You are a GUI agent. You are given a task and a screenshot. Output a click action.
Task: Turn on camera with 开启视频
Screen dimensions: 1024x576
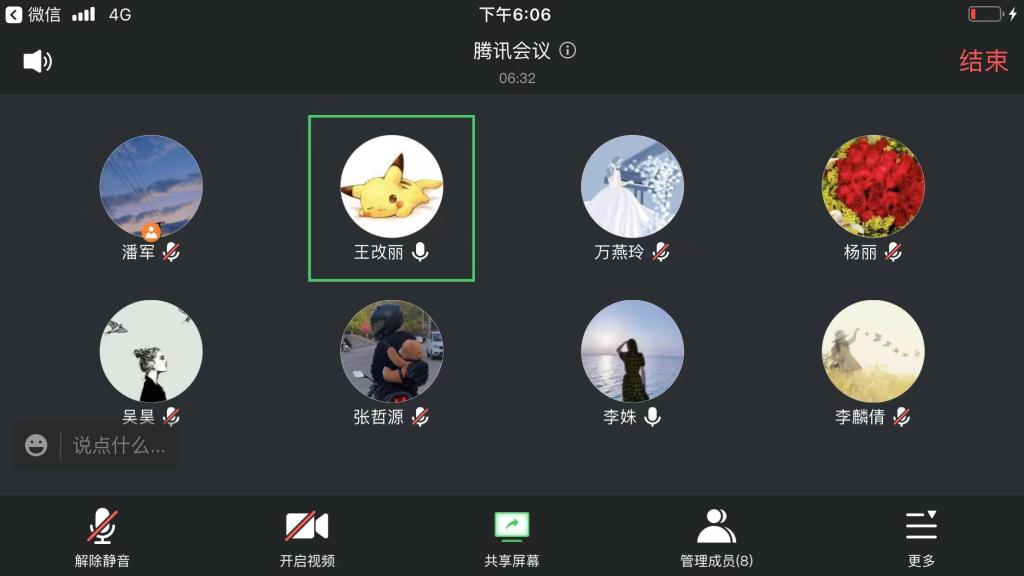307,537
